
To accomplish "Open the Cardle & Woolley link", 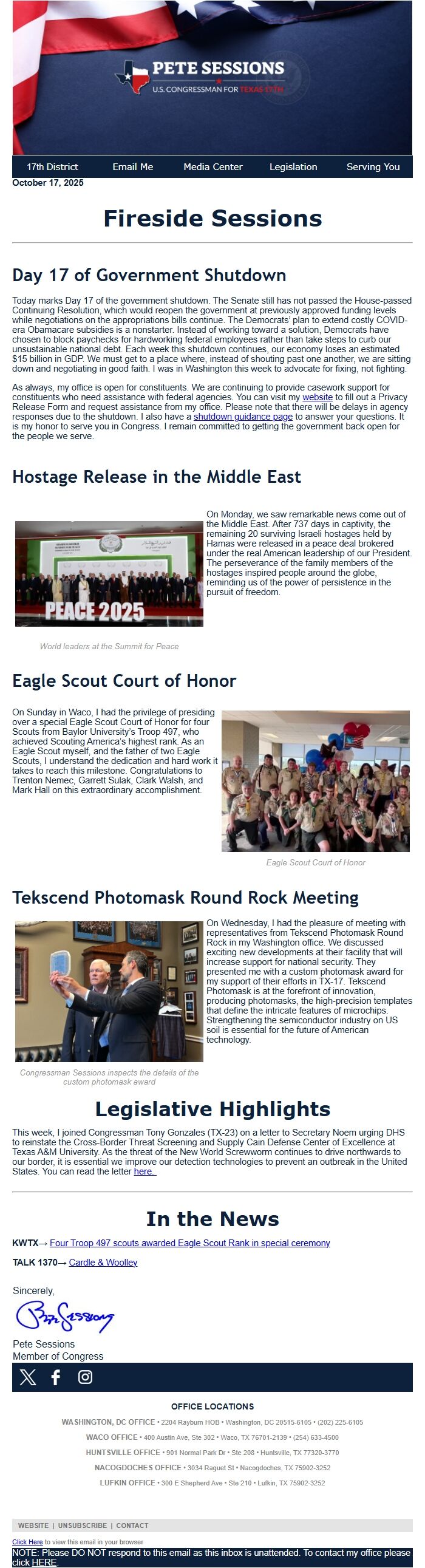I will pos(103,1263).
